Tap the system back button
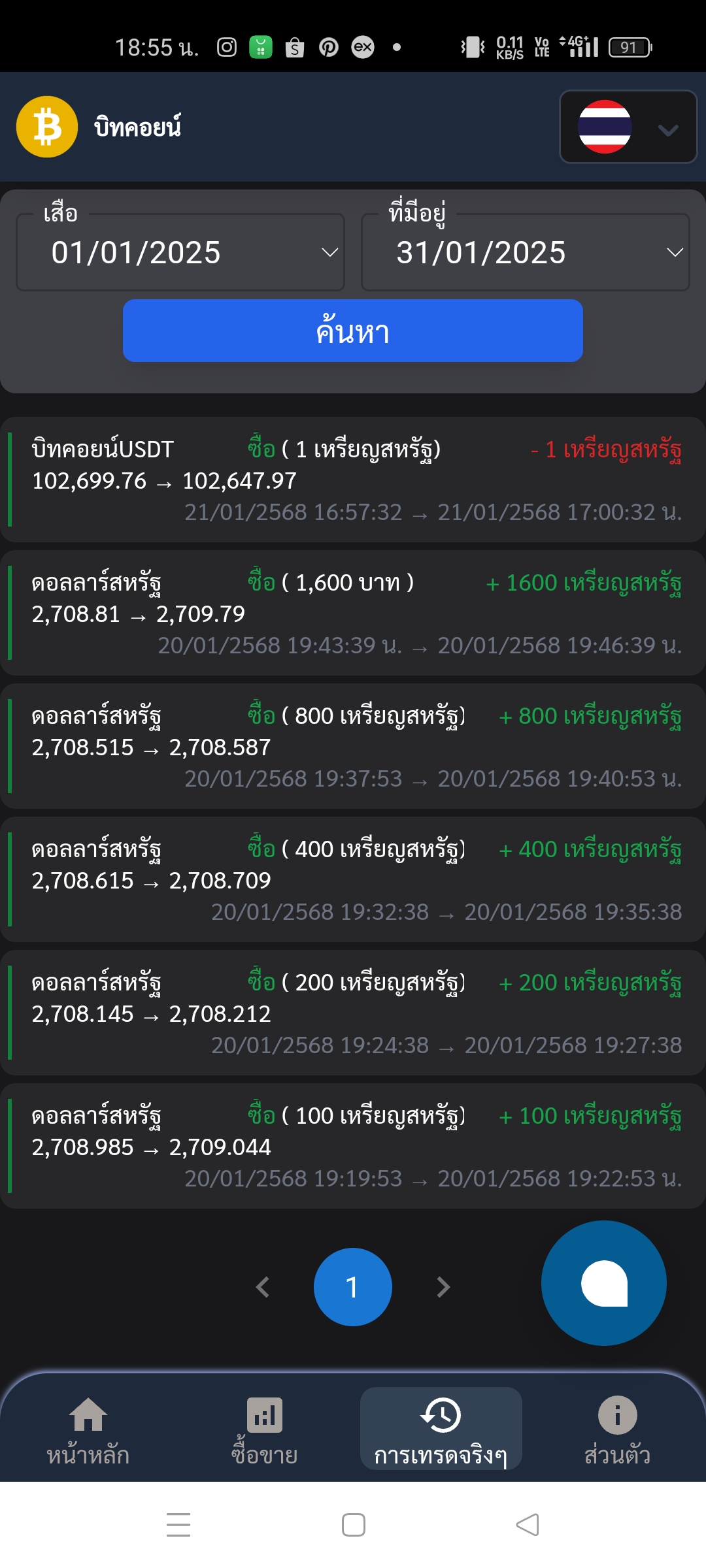The height and width of the screenshot is (1568, 706). click(x=528, y=1525)
